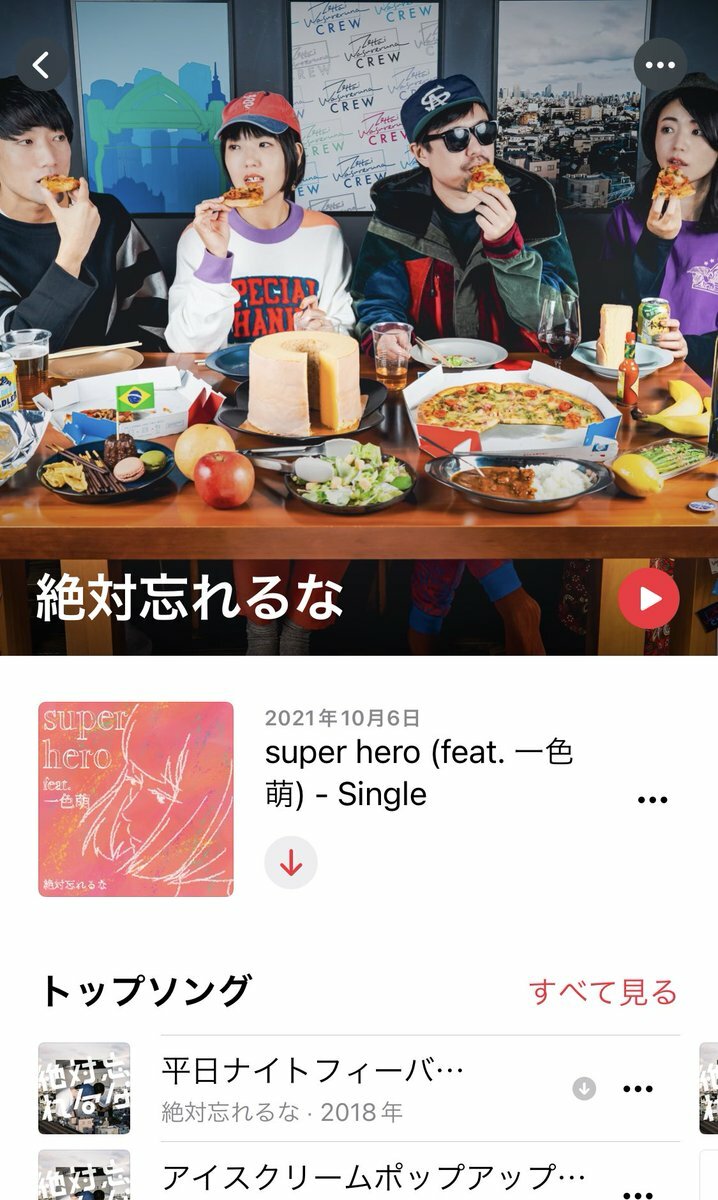This screenshot has width=718, height=1200.
Task: Tap すべて見る to see all top songs
Action: click(603, 992)
